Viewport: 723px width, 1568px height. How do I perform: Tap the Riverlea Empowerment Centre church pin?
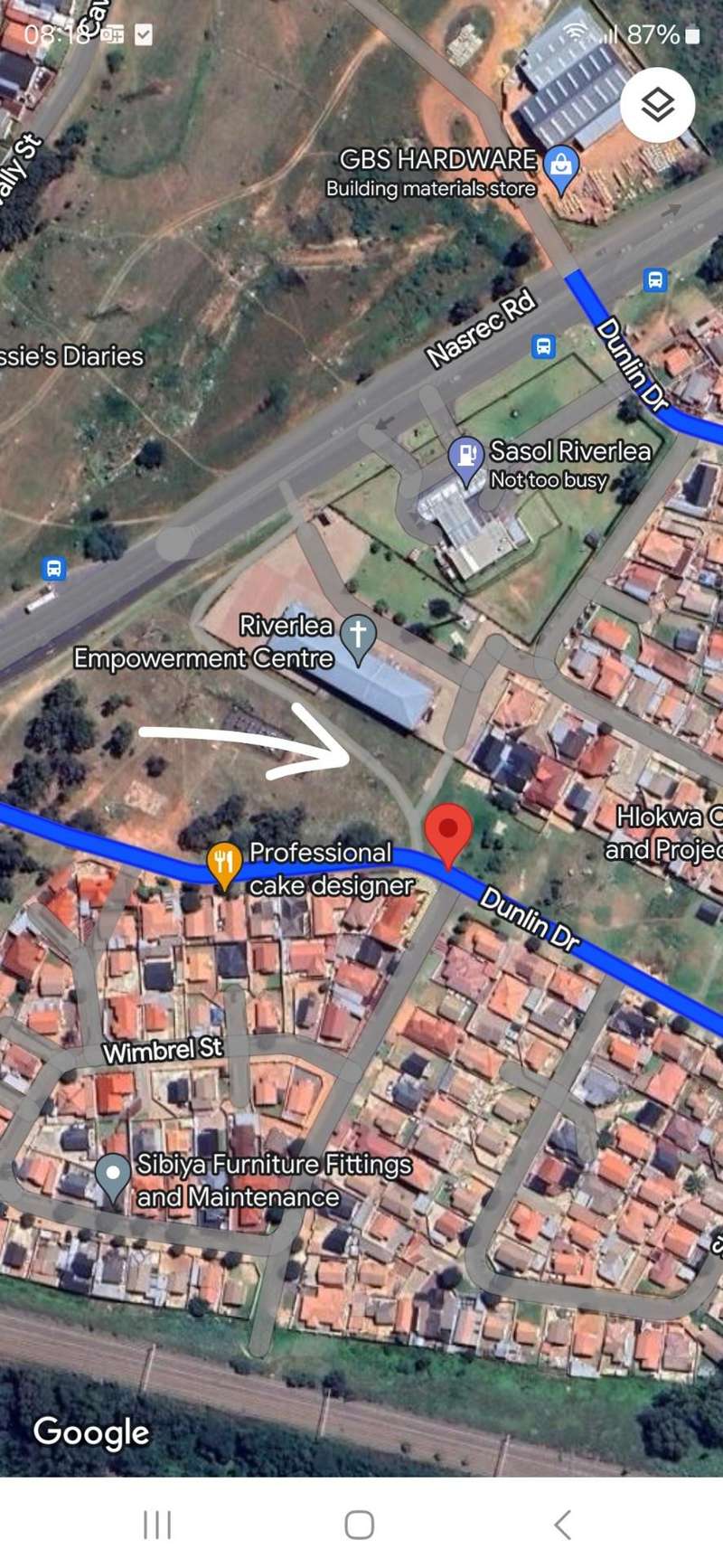click(x=358, y=637)
